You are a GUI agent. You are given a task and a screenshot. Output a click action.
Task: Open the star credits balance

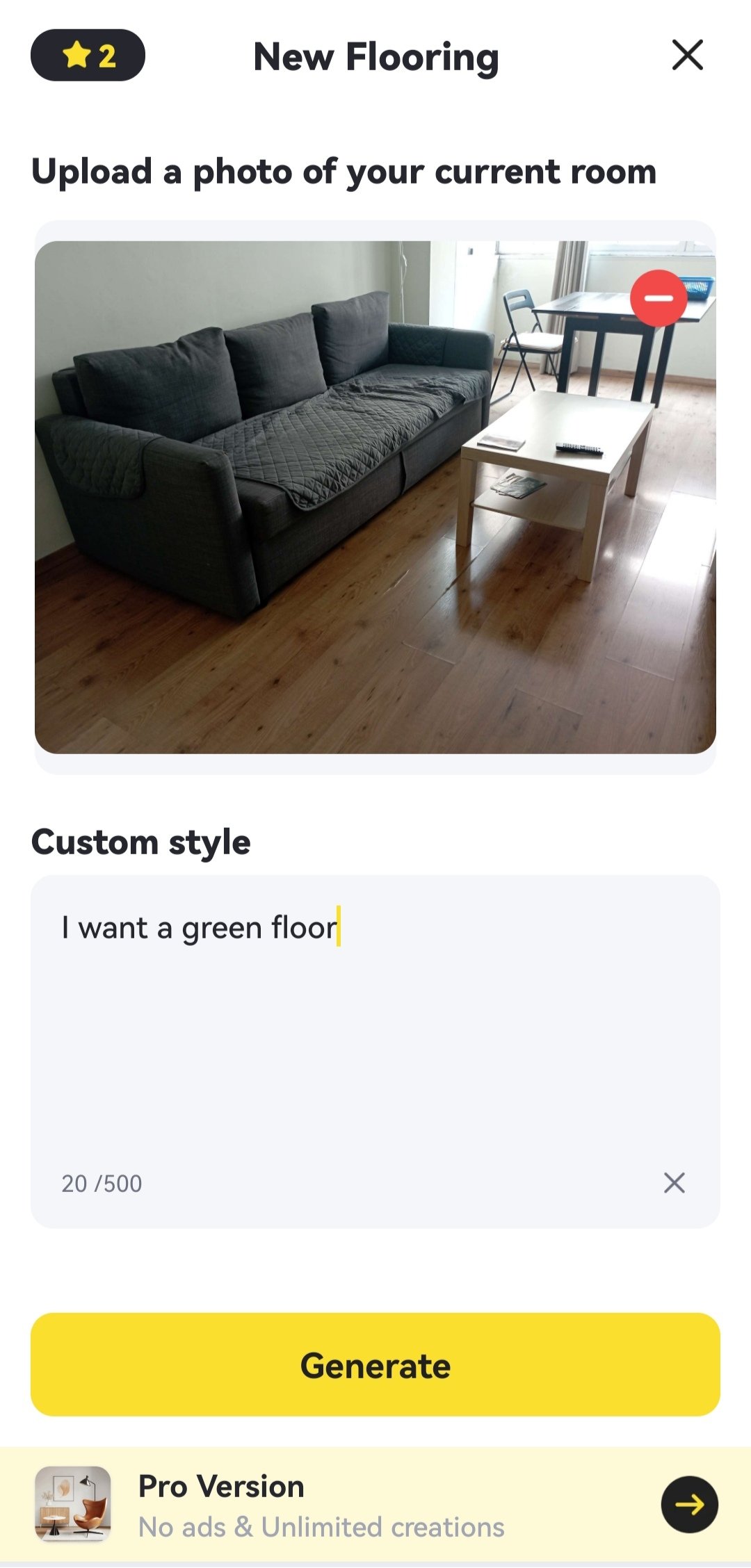[x=88, y=56]
